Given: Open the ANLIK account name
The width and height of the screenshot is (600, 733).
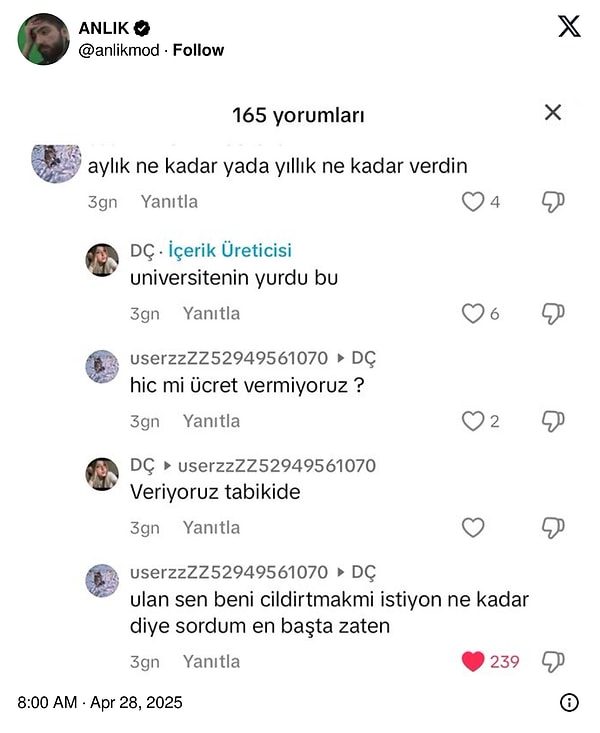Looking at the screenshot, I should (103, 28).
